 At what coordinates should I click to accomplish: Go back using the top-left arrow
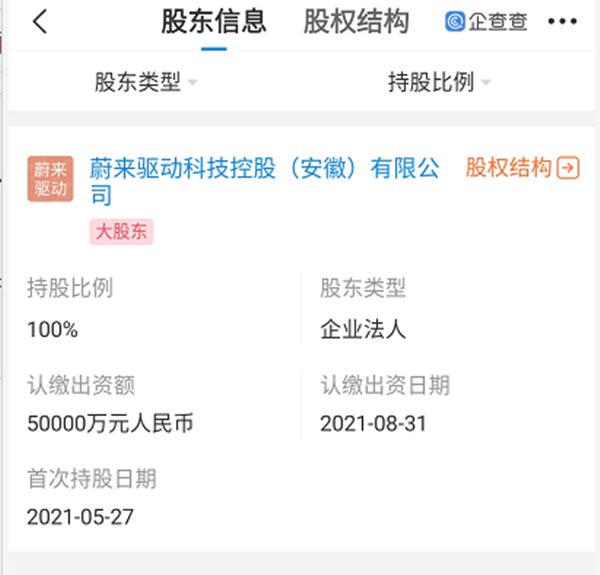[40, 23]
